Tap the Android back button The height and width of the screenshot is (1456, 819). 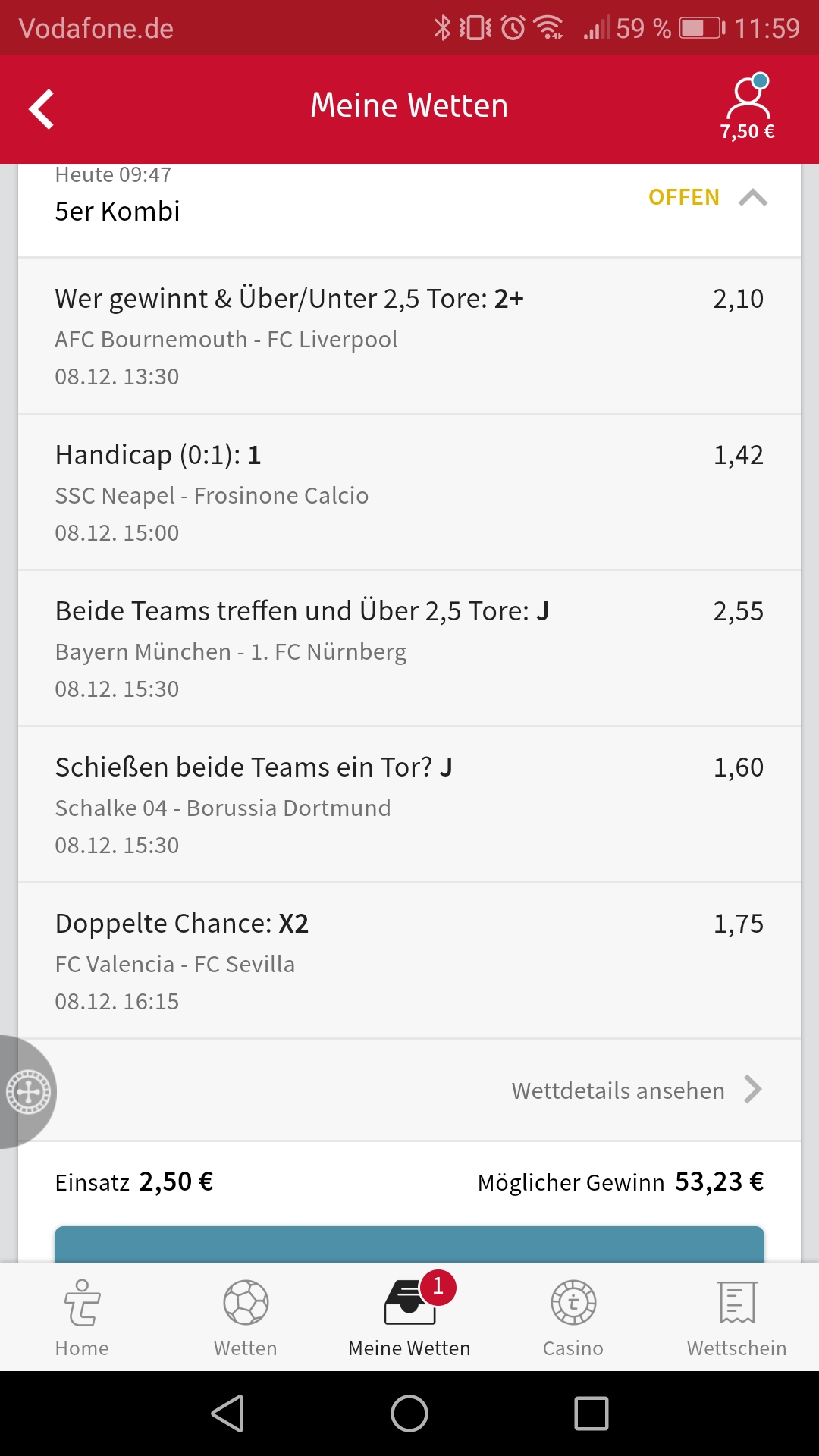[x=227, y=1414]
